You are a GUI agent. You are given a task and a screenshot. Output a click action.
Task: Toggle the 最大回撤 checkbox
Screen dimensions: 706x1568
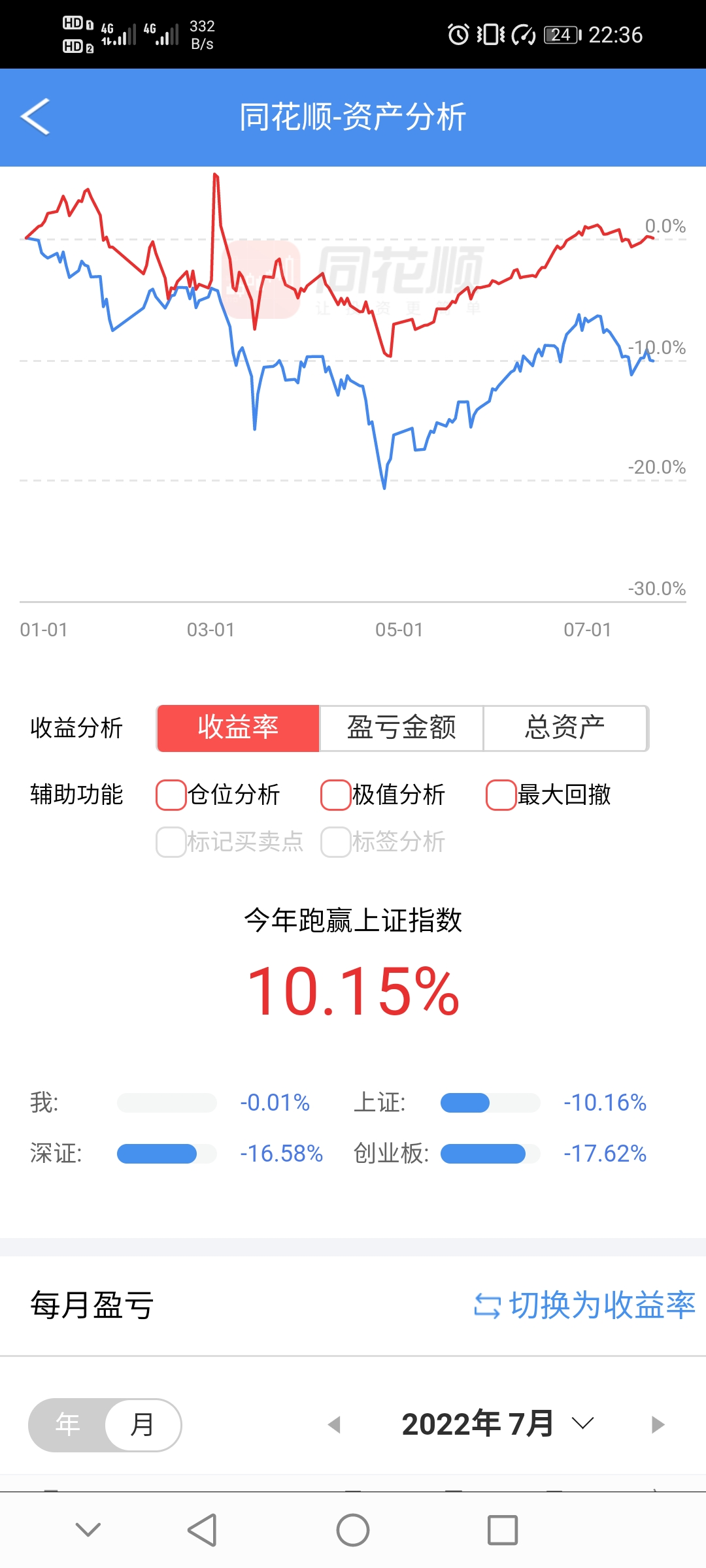[501, 795]
